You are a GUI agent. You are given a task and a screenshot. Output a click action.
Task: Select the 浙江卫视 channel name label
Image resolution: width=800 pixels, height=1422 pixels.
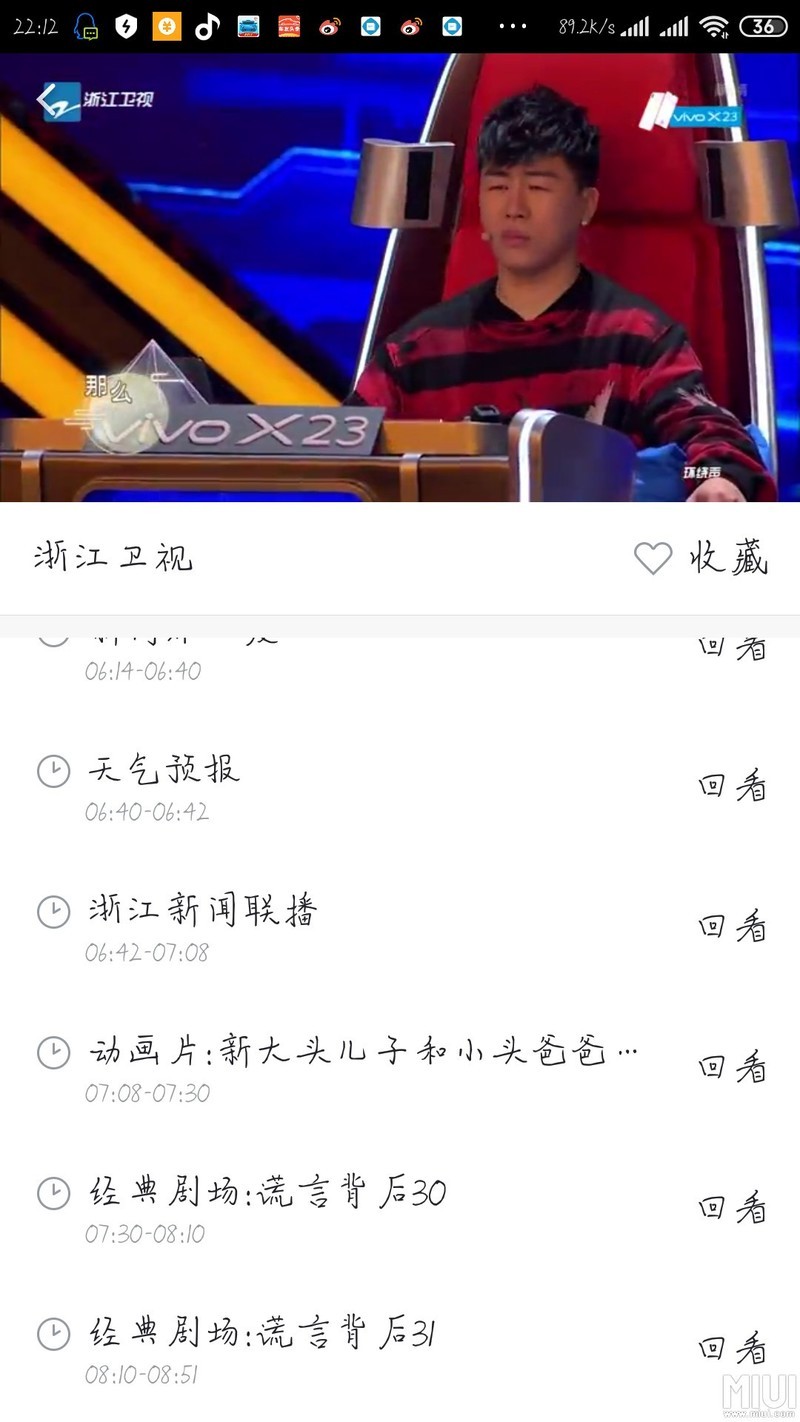pos(112,559)
